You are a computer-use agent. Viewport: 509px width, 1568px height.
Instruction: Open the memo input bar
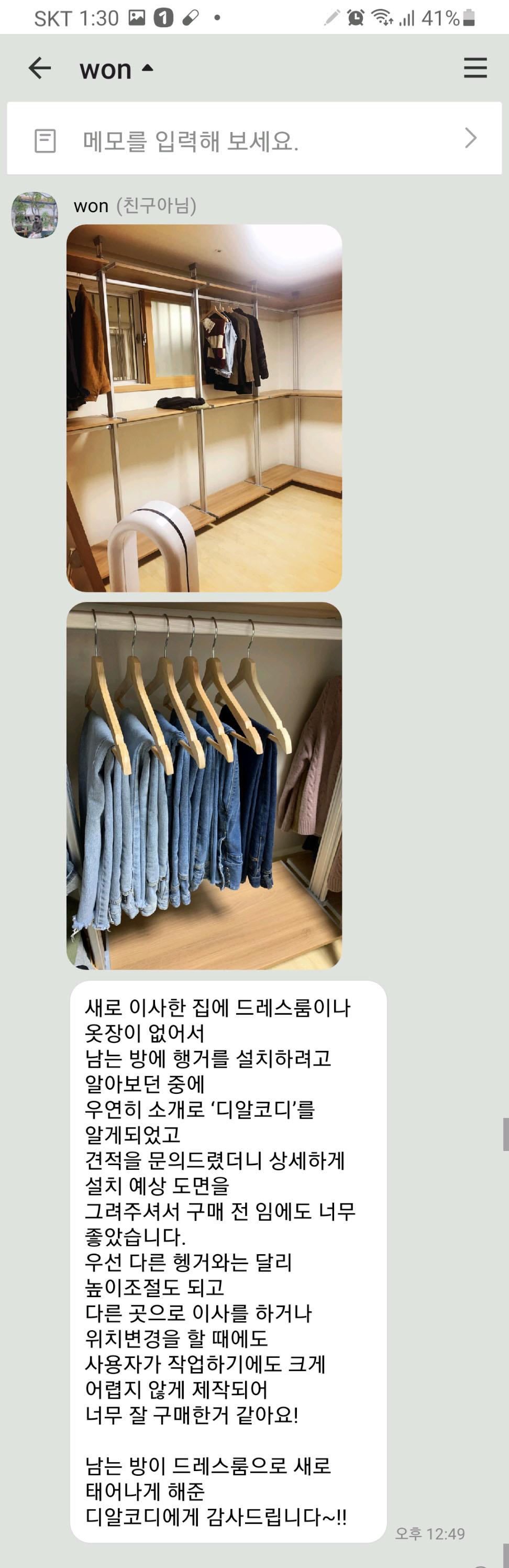pos(254,139)
